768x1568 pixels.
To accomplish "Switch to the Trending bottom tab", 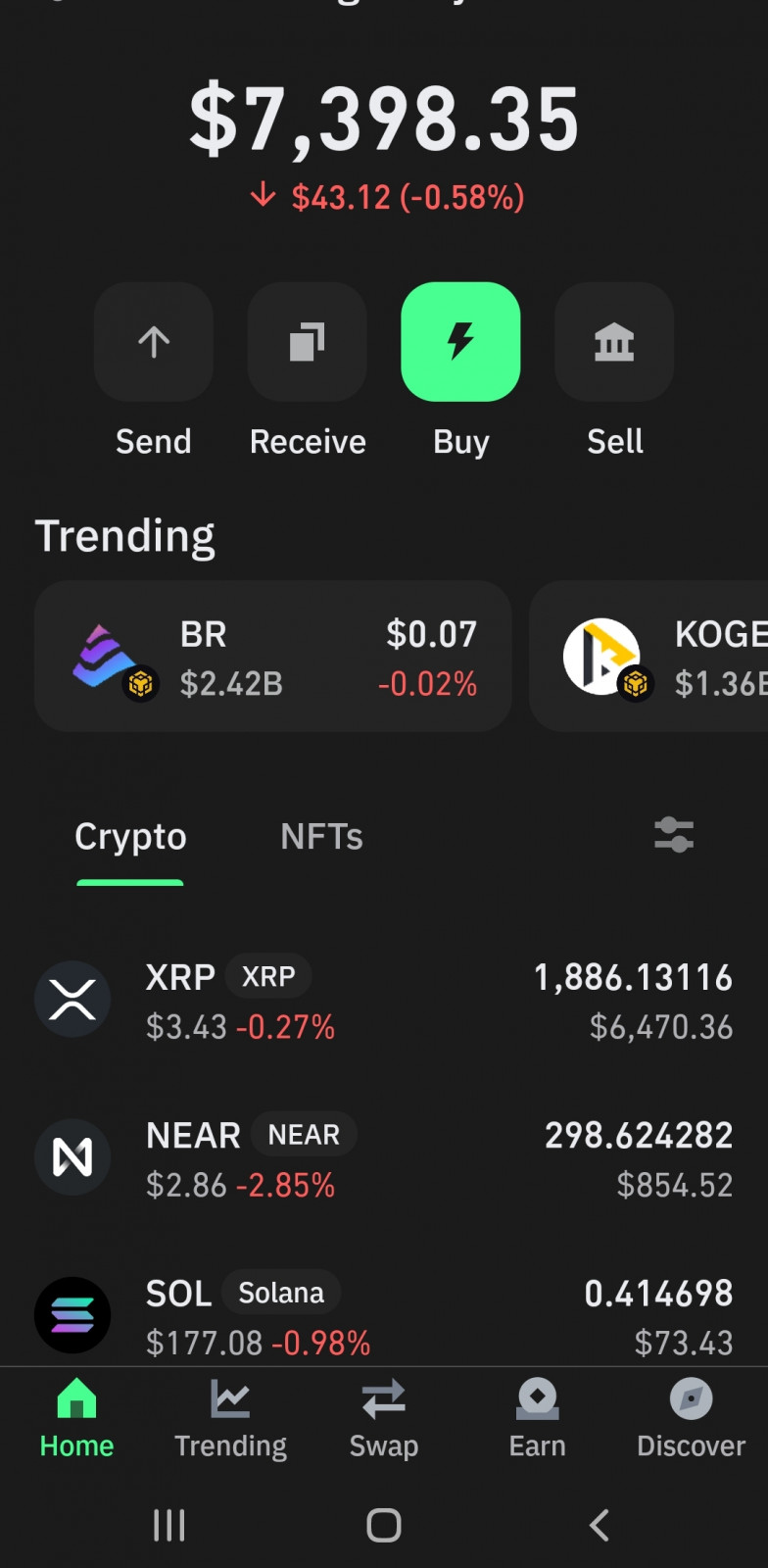I will pos(230,1419).
